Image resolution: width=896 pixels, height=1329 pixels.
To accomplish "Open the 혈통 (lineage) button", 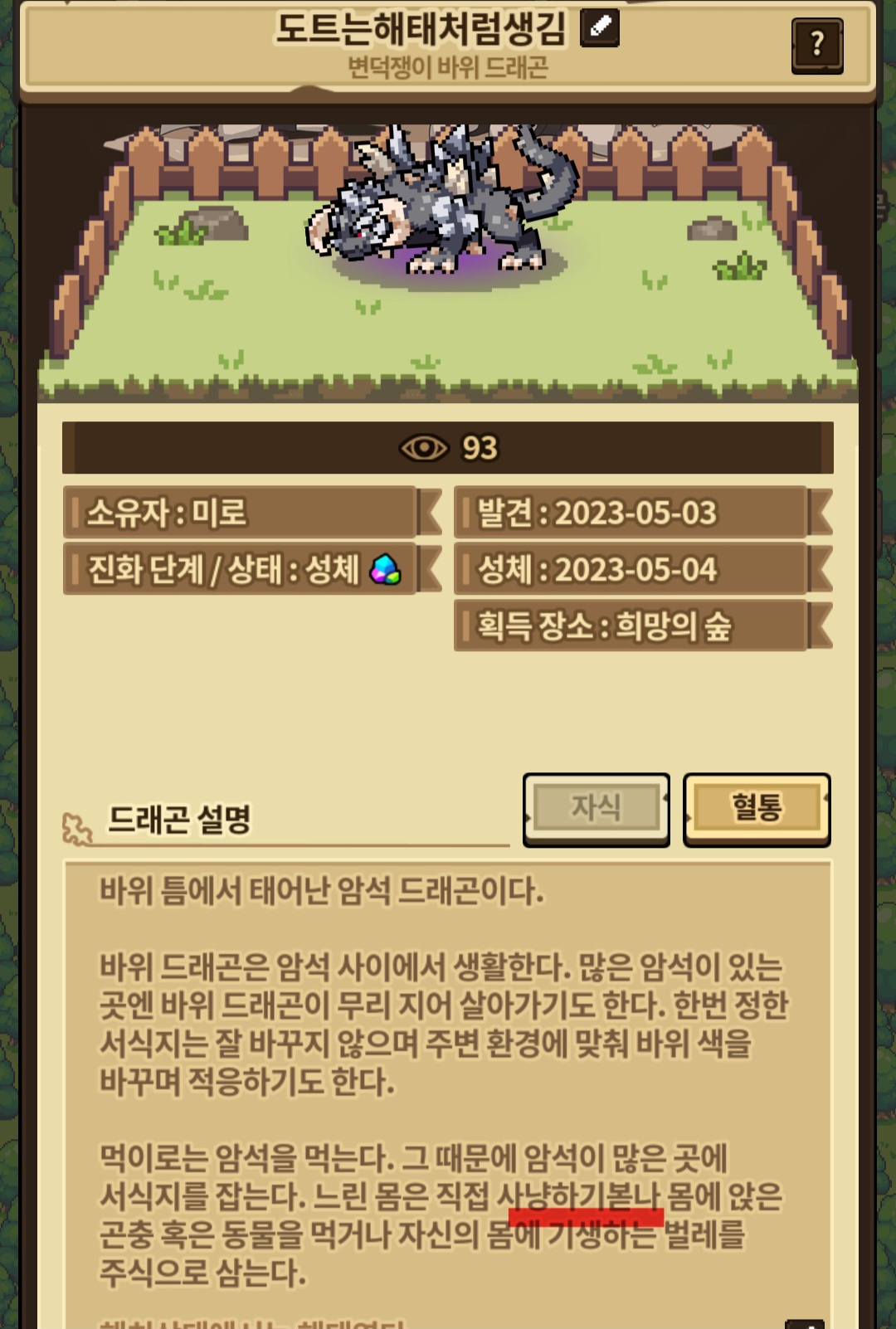I will coord(757,809).
